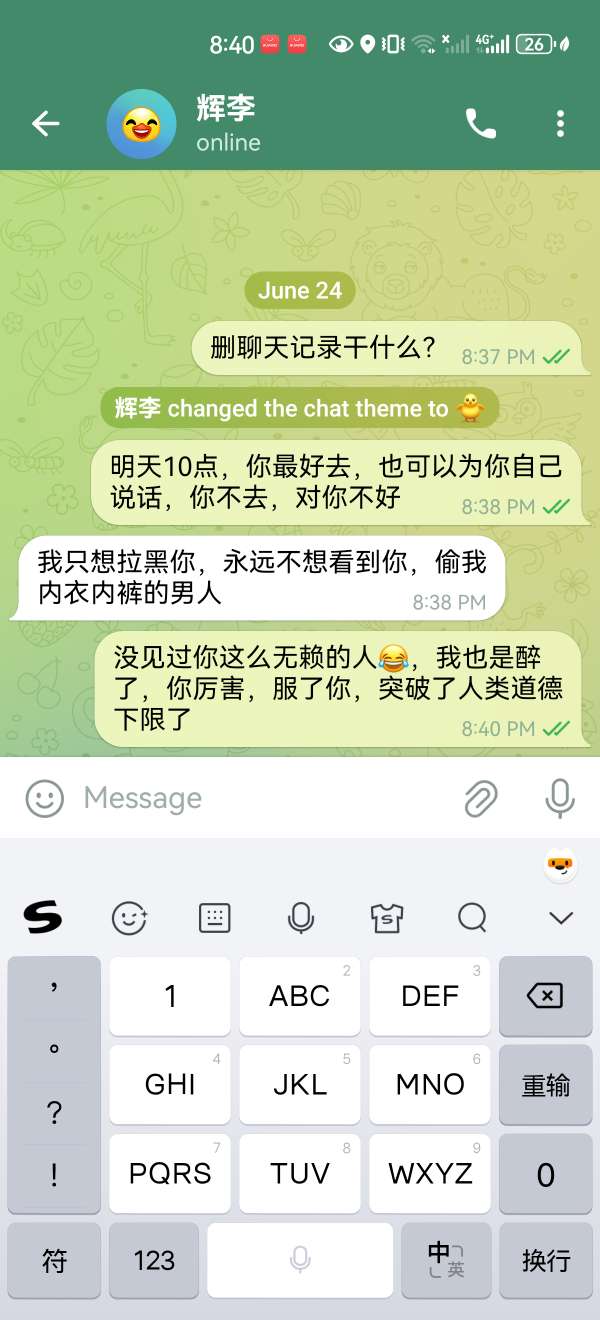This screenshot has width=600, height=1320.
Task: Tap the 换行 newline key
Action: (x=545, y=1261)
